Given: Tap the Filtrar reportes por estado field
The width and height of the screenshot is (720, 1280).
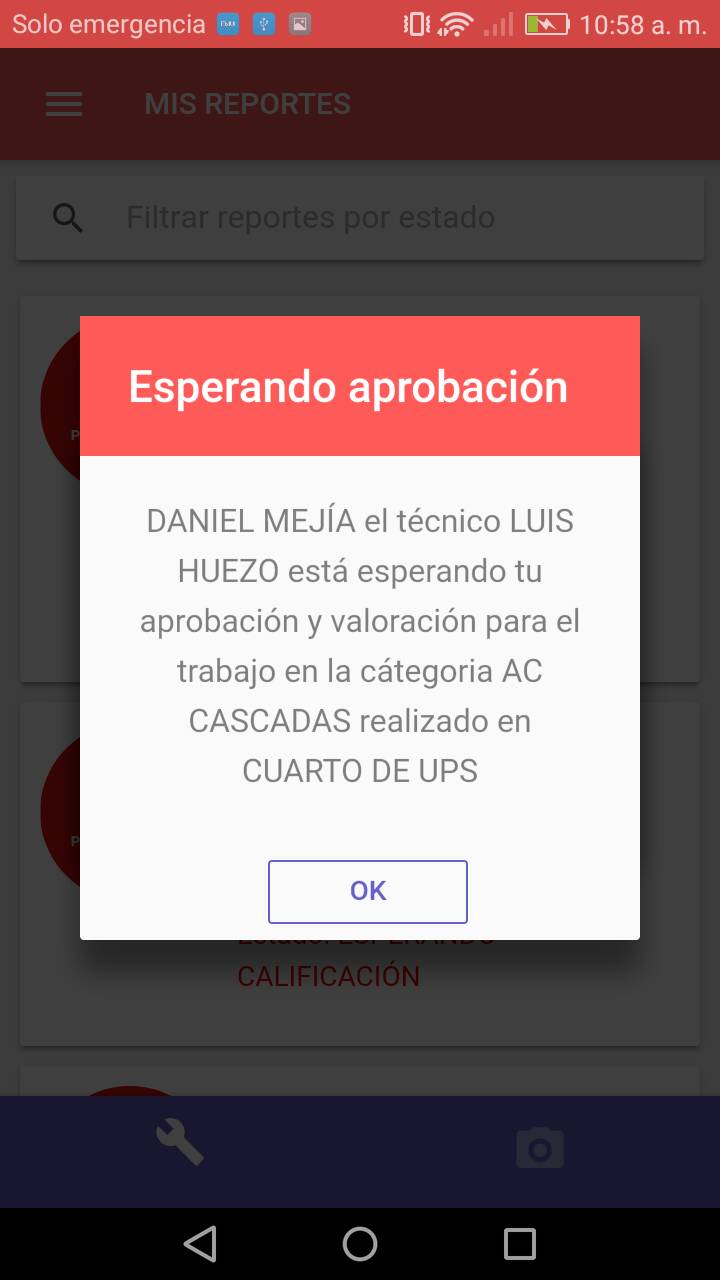Looking at the screenshot, I should click(360, 218).
